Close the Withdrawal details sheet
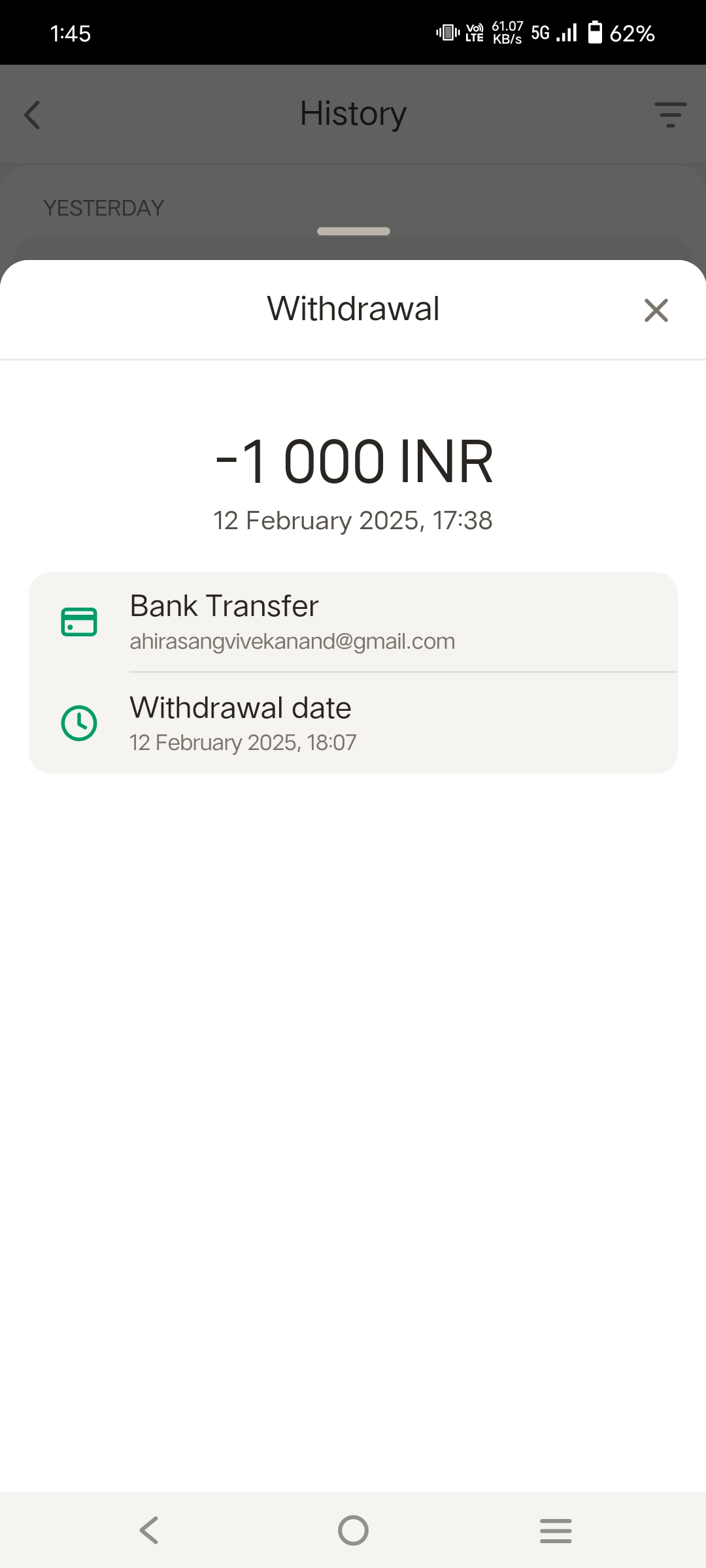 tap(656, 310)
